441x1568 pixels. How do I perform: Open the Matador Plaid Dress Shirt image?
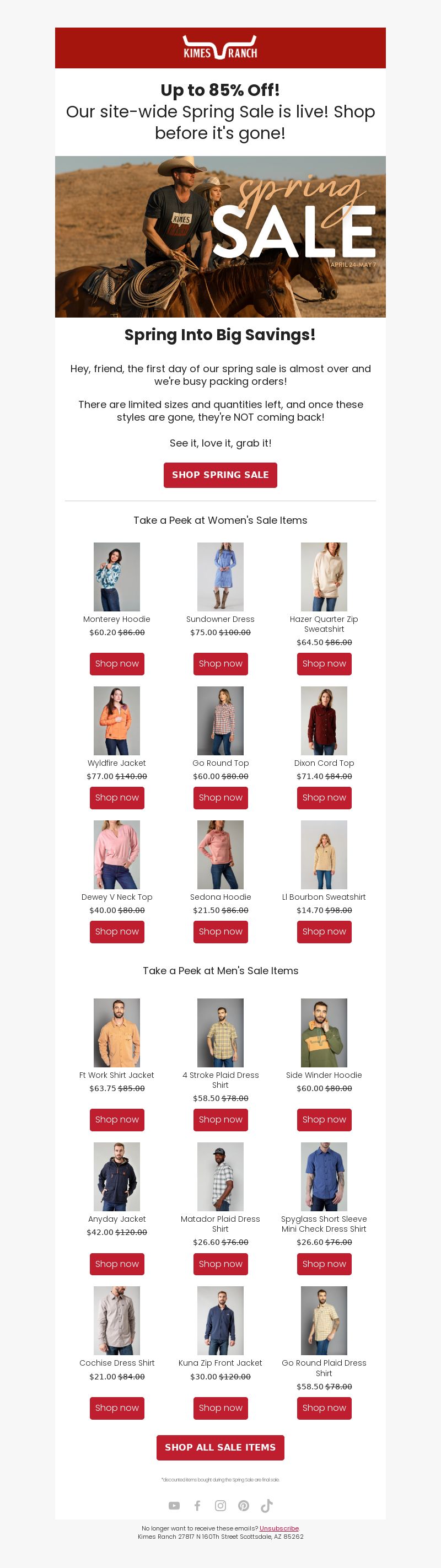click(x=220, y=1177)
